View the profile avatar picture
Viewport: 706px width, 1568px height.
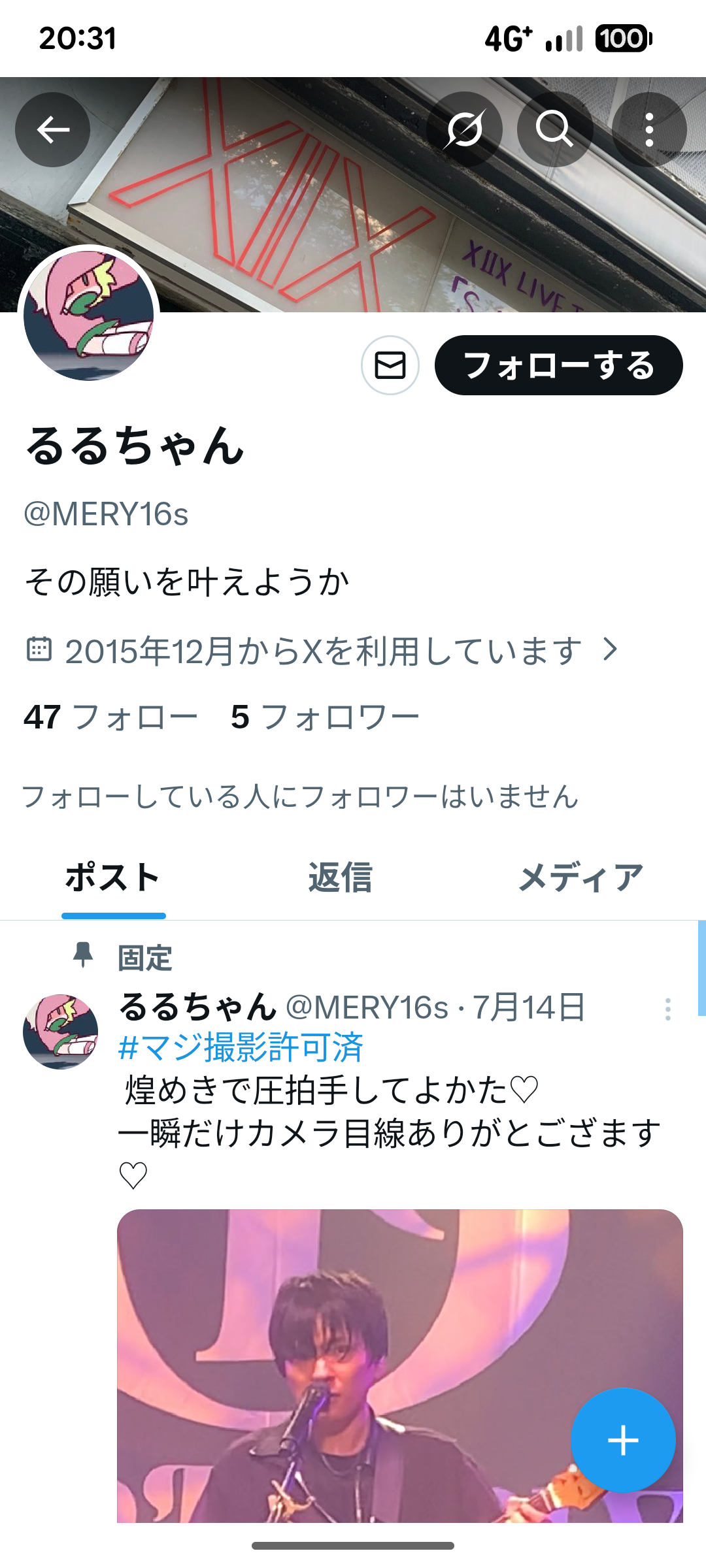89,314
